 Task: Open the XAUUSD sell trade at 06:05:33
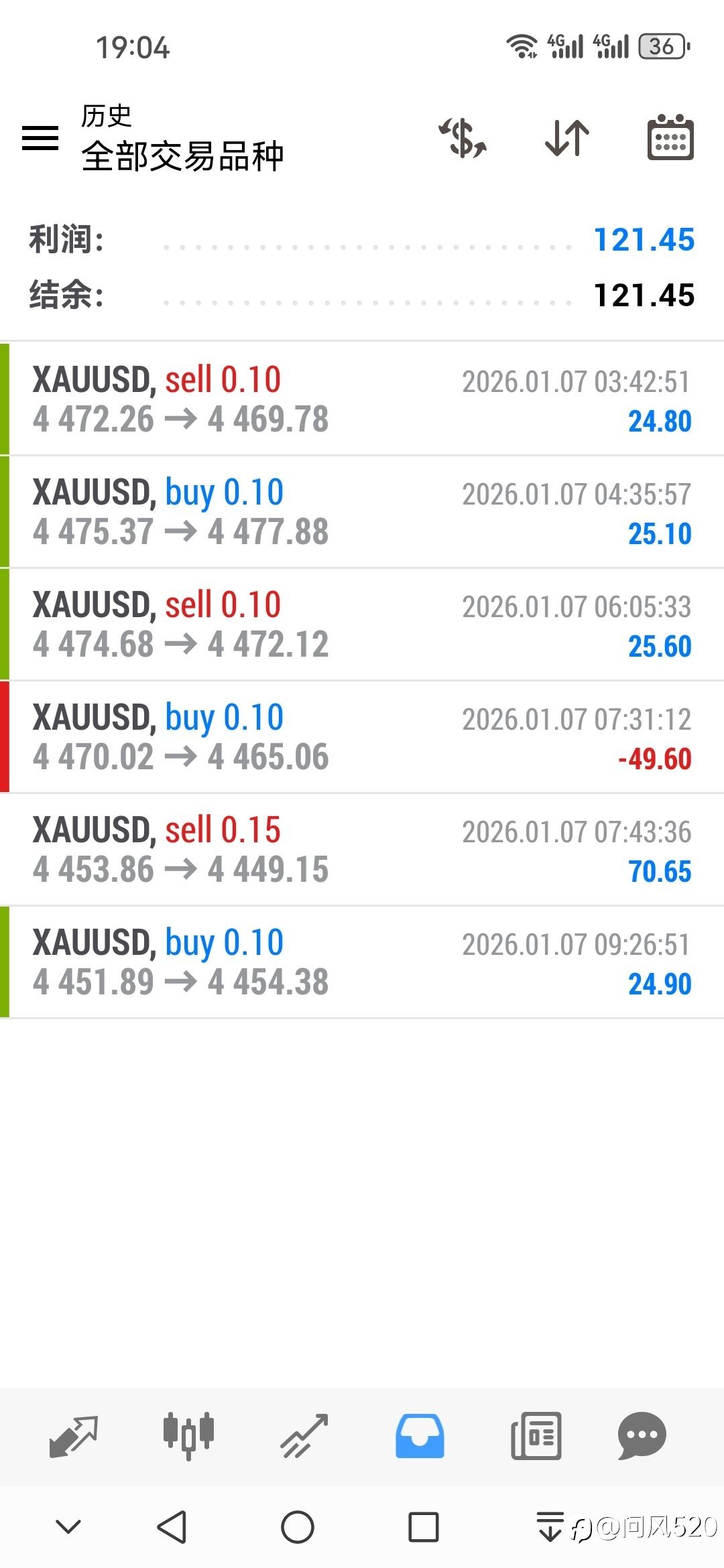pos(362,625)
